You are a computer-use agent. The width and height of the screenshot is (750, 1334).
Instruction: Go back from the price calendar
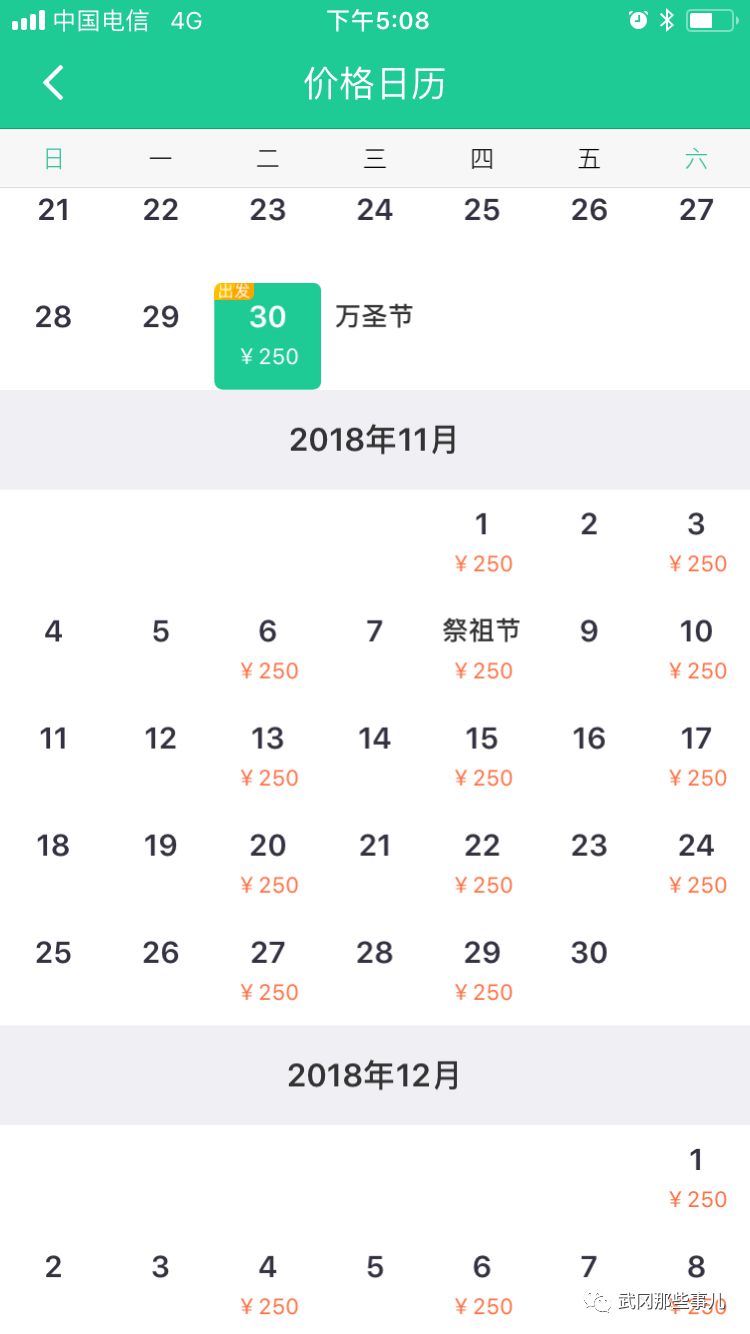coord(54,83)
